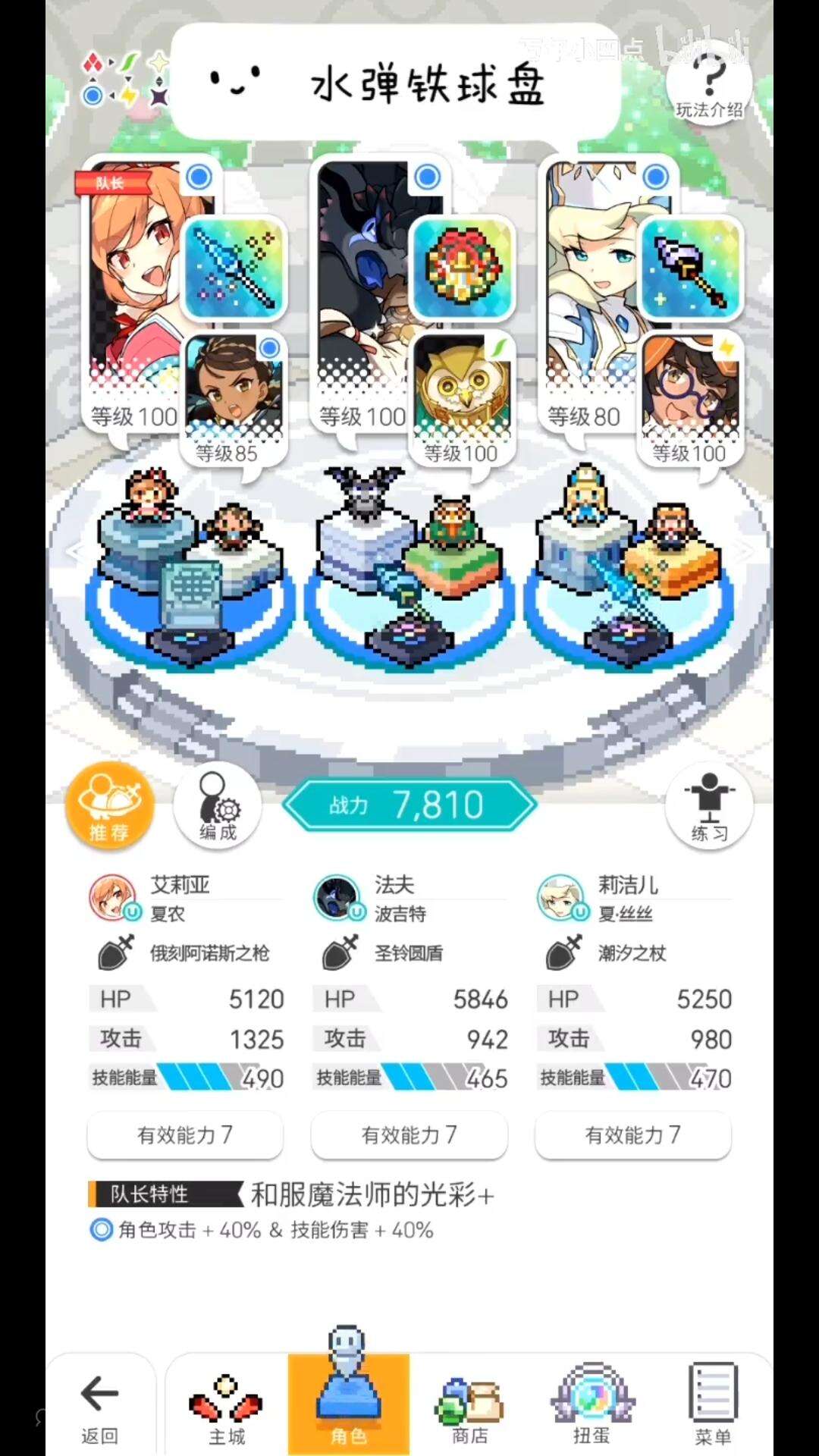
Task: Select the owl sub character card
Action: (x=462, y=394)
